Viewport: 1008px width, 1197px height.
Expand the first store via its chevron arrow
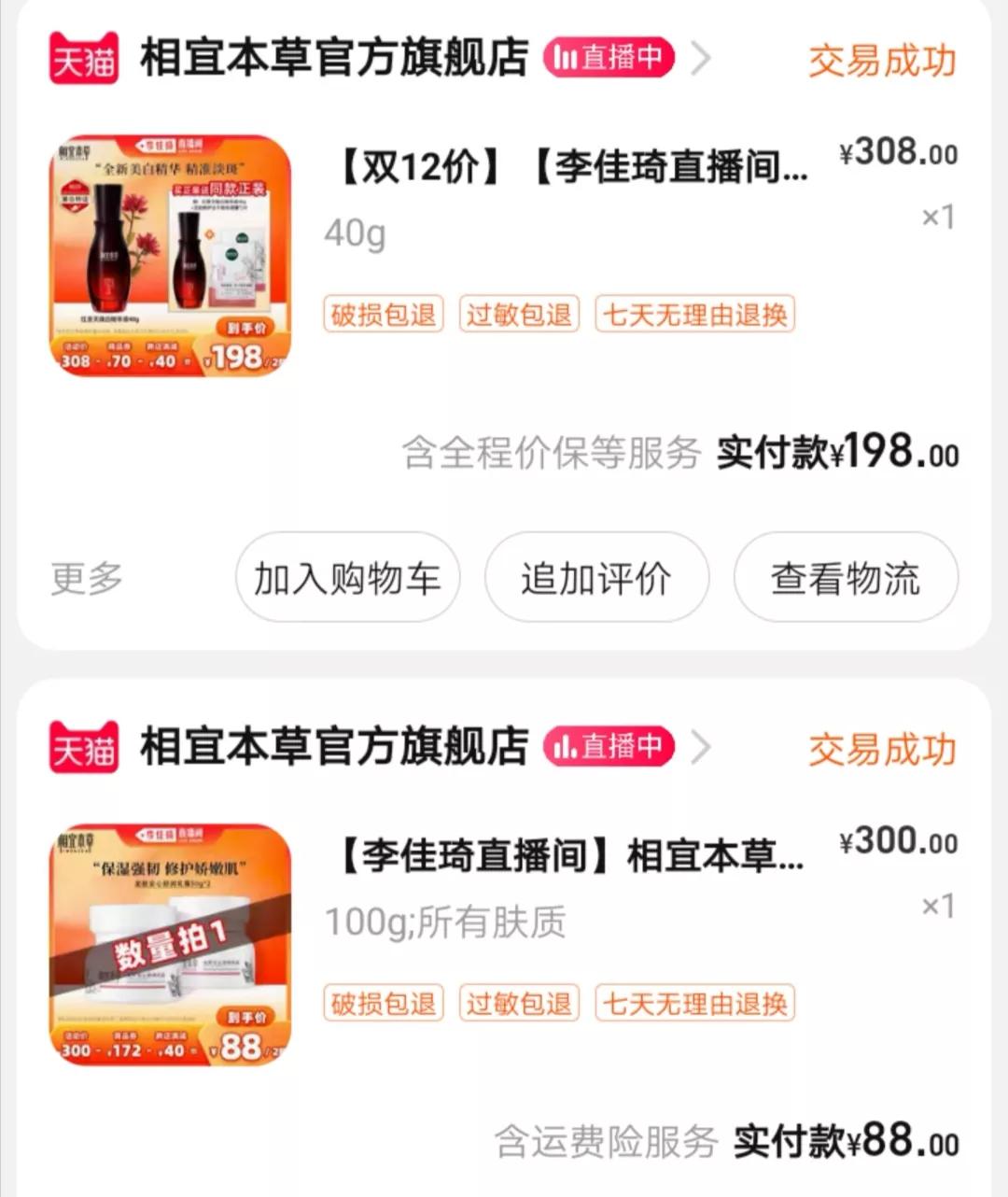pos(698,58)
